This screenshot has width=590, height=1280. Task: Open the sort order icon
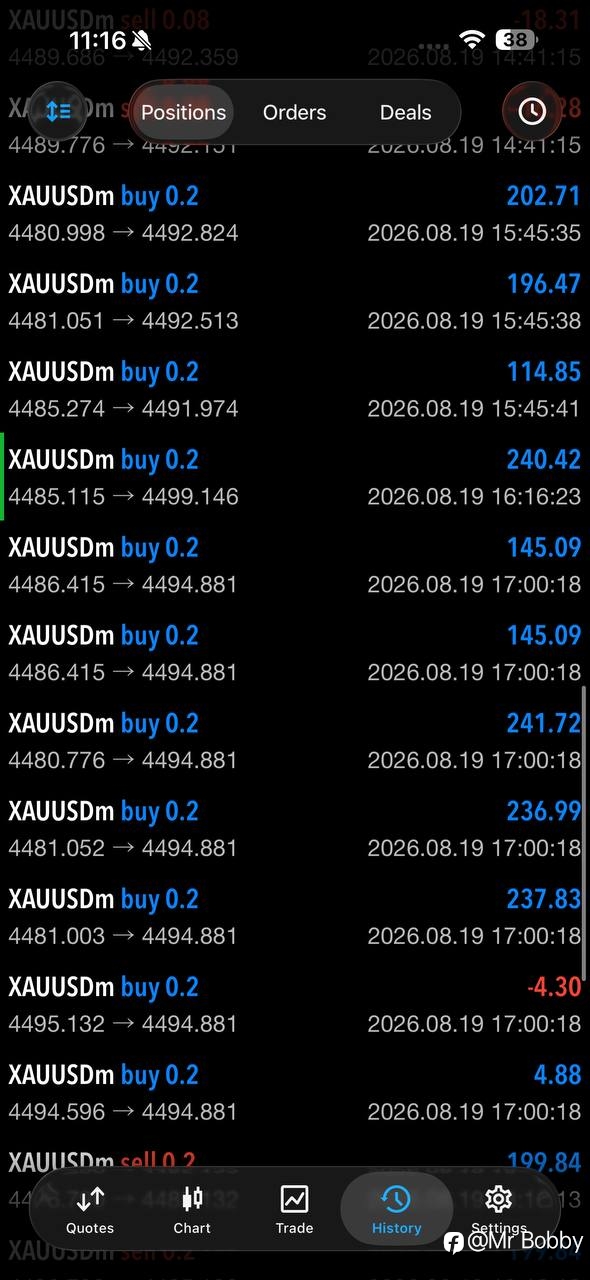pyautogui.click(x=59, y=112)
